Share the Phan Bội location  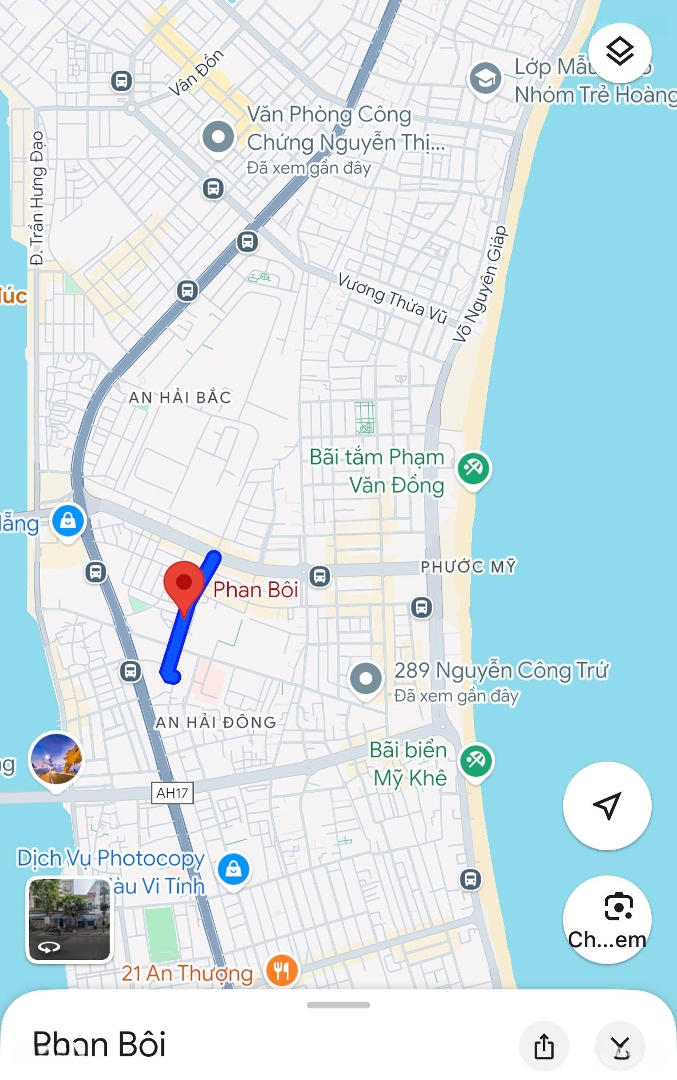[x=544, y=1046]
